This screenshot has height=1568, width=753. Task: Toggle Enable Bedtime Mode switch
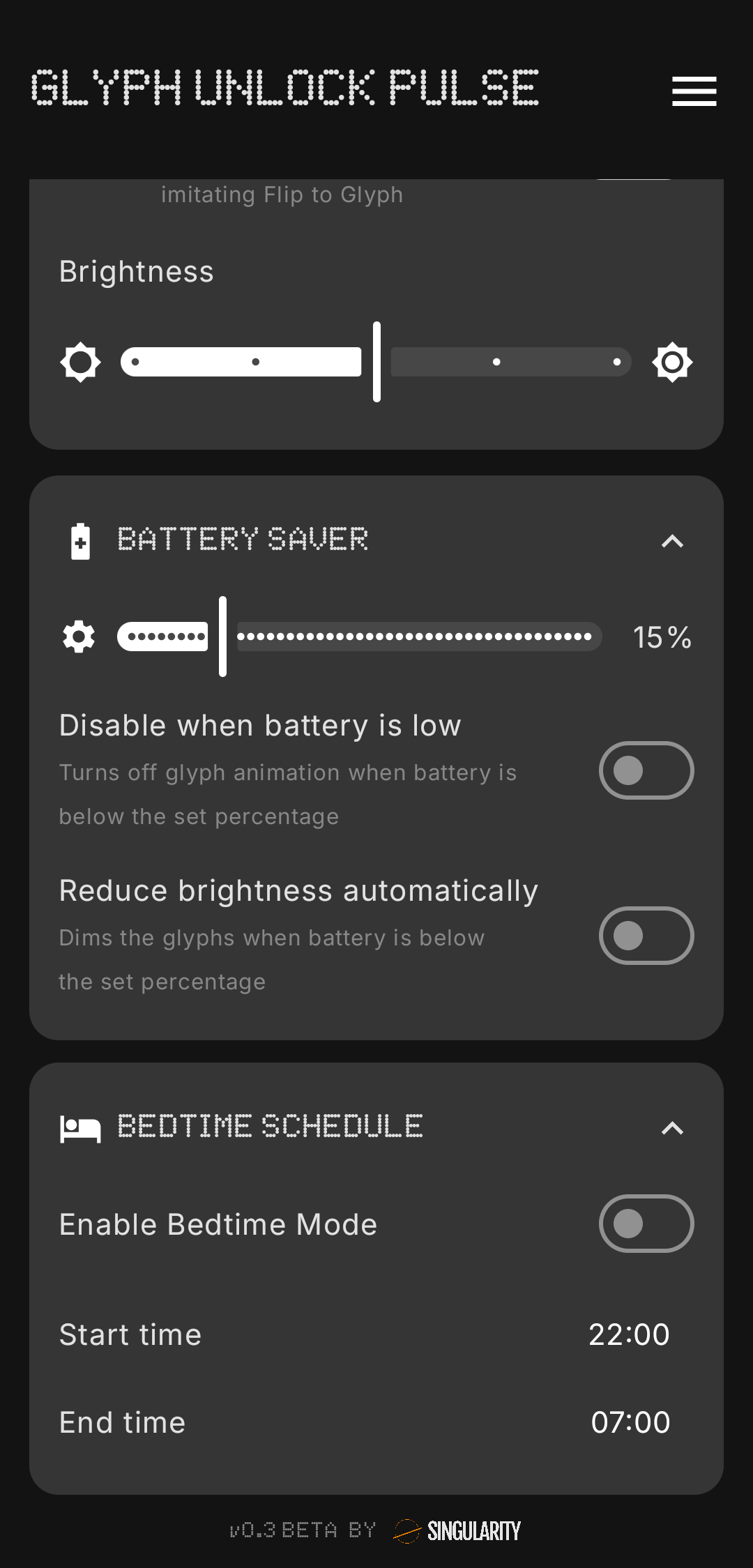[x=646, y=1224]
